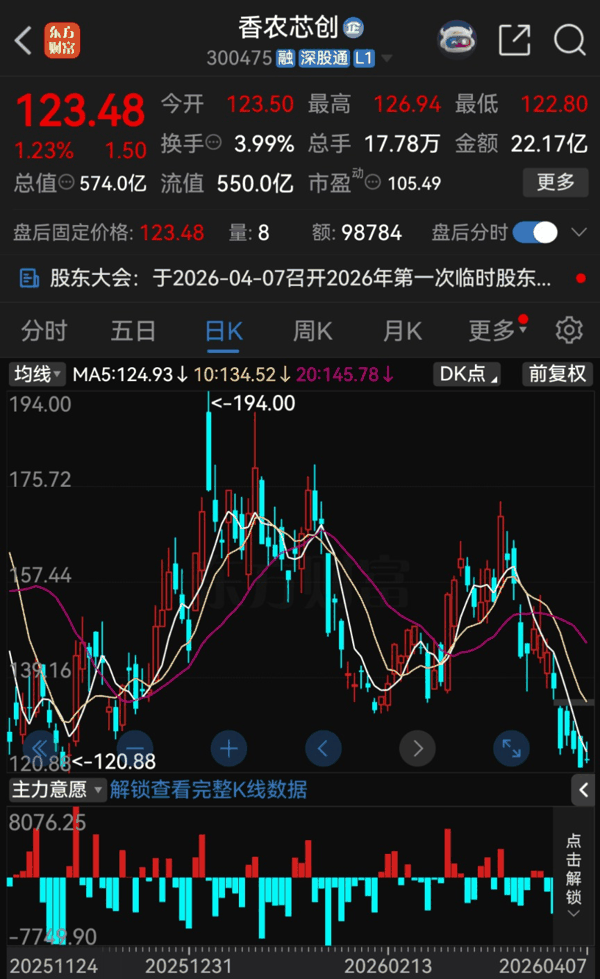
Task: Go back using the top-left arrow
Action: pos(24,41)
